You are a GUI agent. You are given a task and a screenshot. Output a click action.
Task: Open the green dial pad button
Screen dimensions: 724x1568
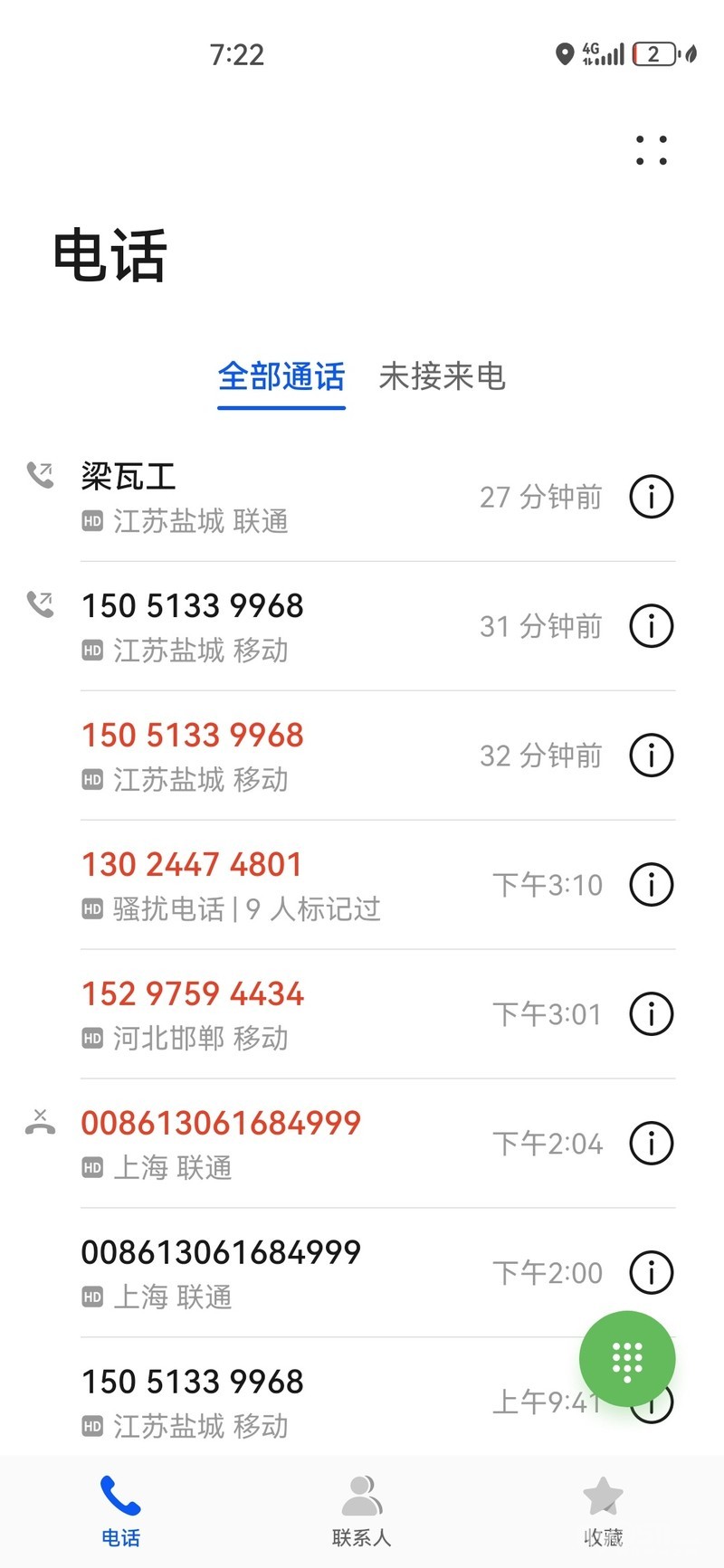tap(627, 1359)
